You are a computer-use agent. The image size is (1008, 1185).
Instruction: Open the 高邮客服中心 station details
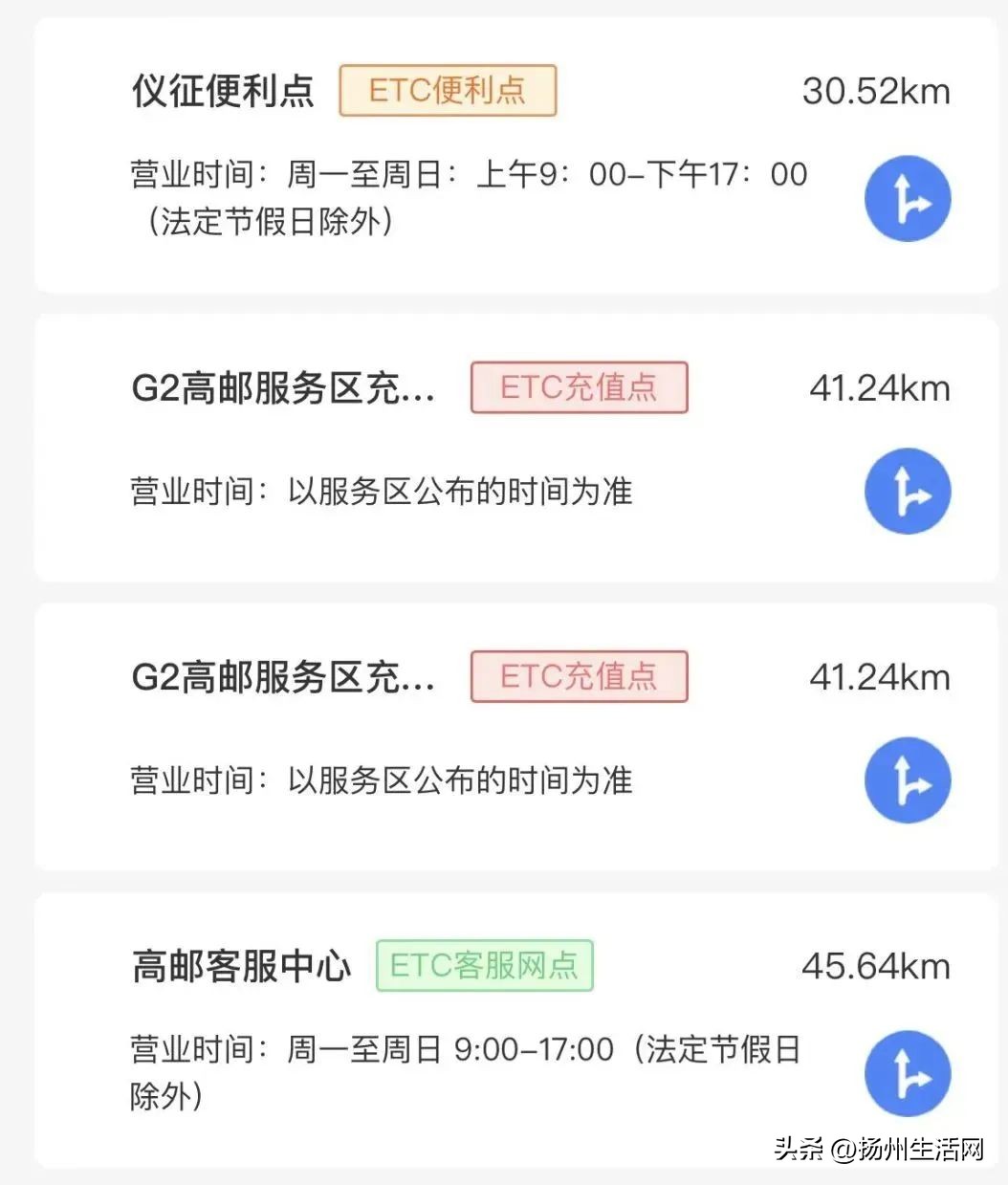pos(241,966)
